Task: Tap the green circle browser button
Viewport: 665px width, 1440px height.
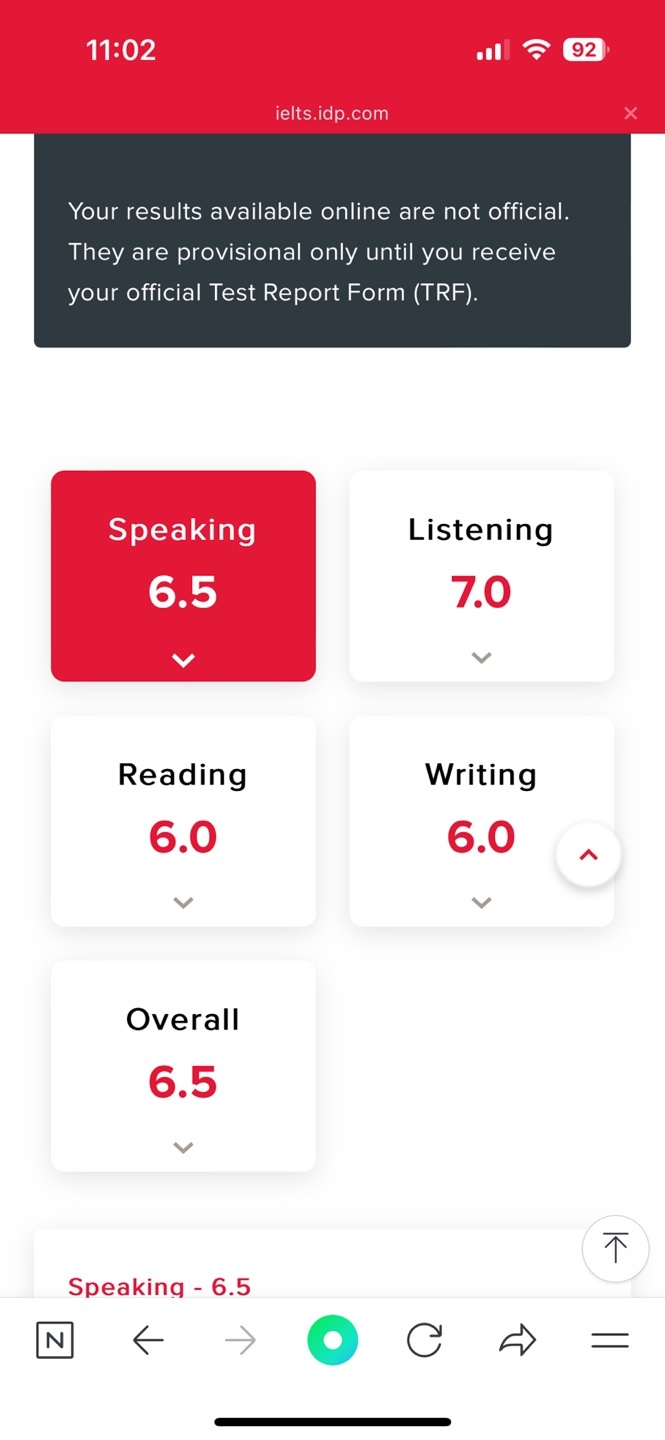Action: click(x=333, y=1340)
